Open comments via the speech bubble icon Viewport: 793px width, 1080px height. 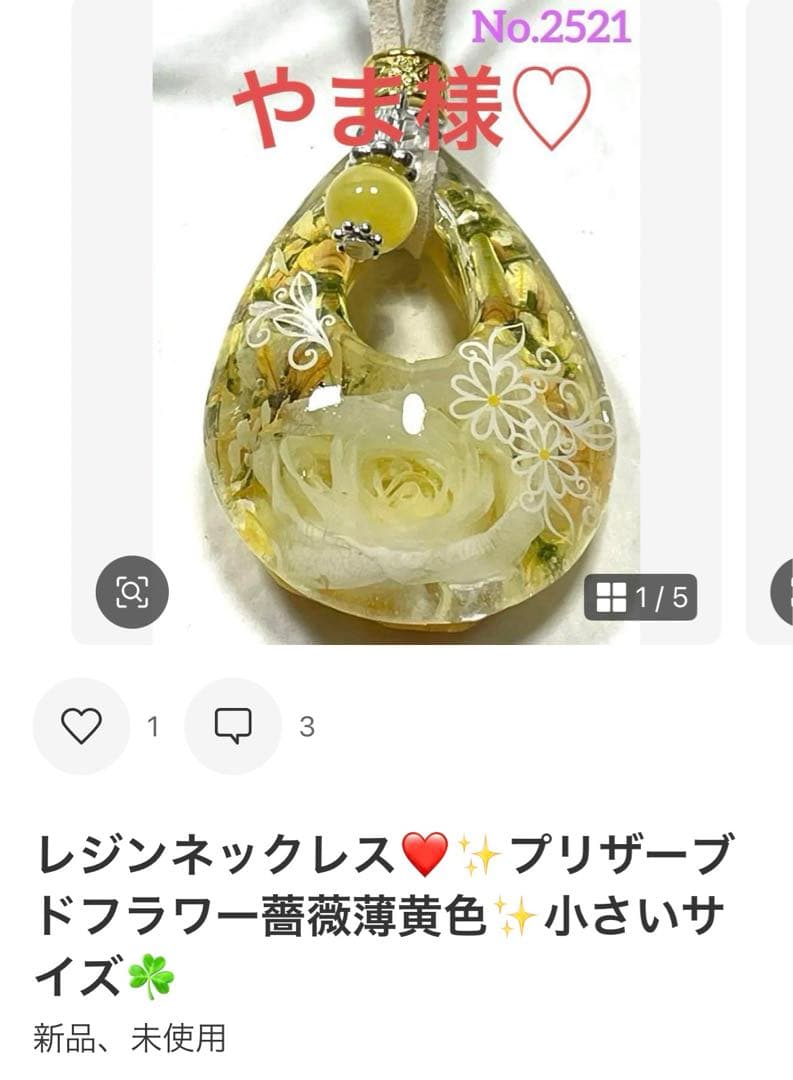235,722
